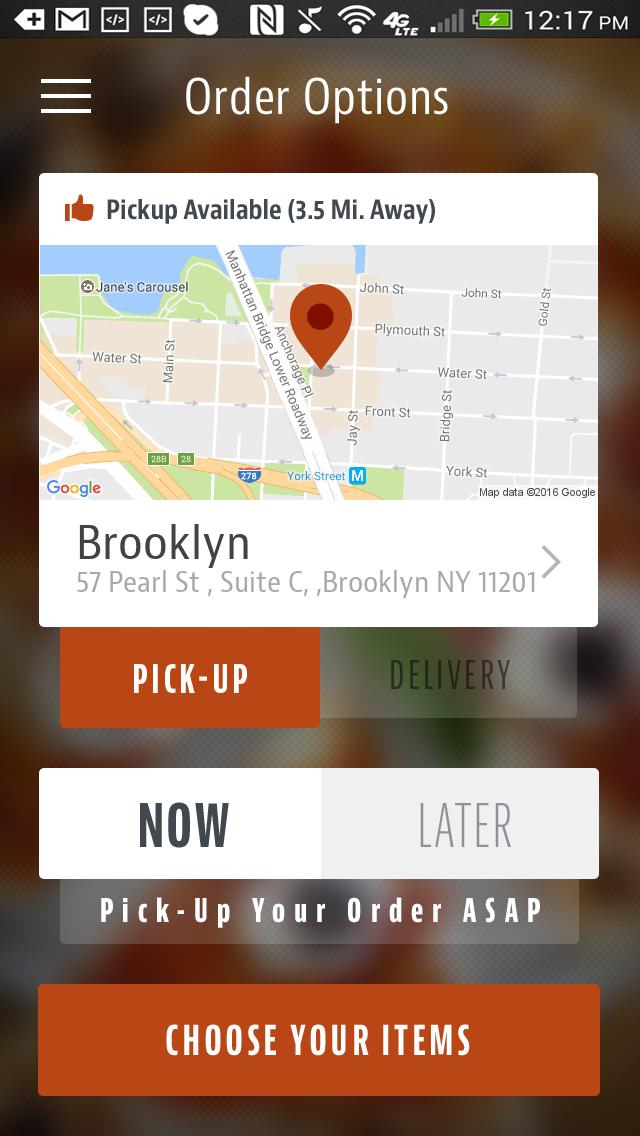Open the hamburger navigation menu
Image resolution: width=640 pixels, height=1136 pixels.
(66, 96)
